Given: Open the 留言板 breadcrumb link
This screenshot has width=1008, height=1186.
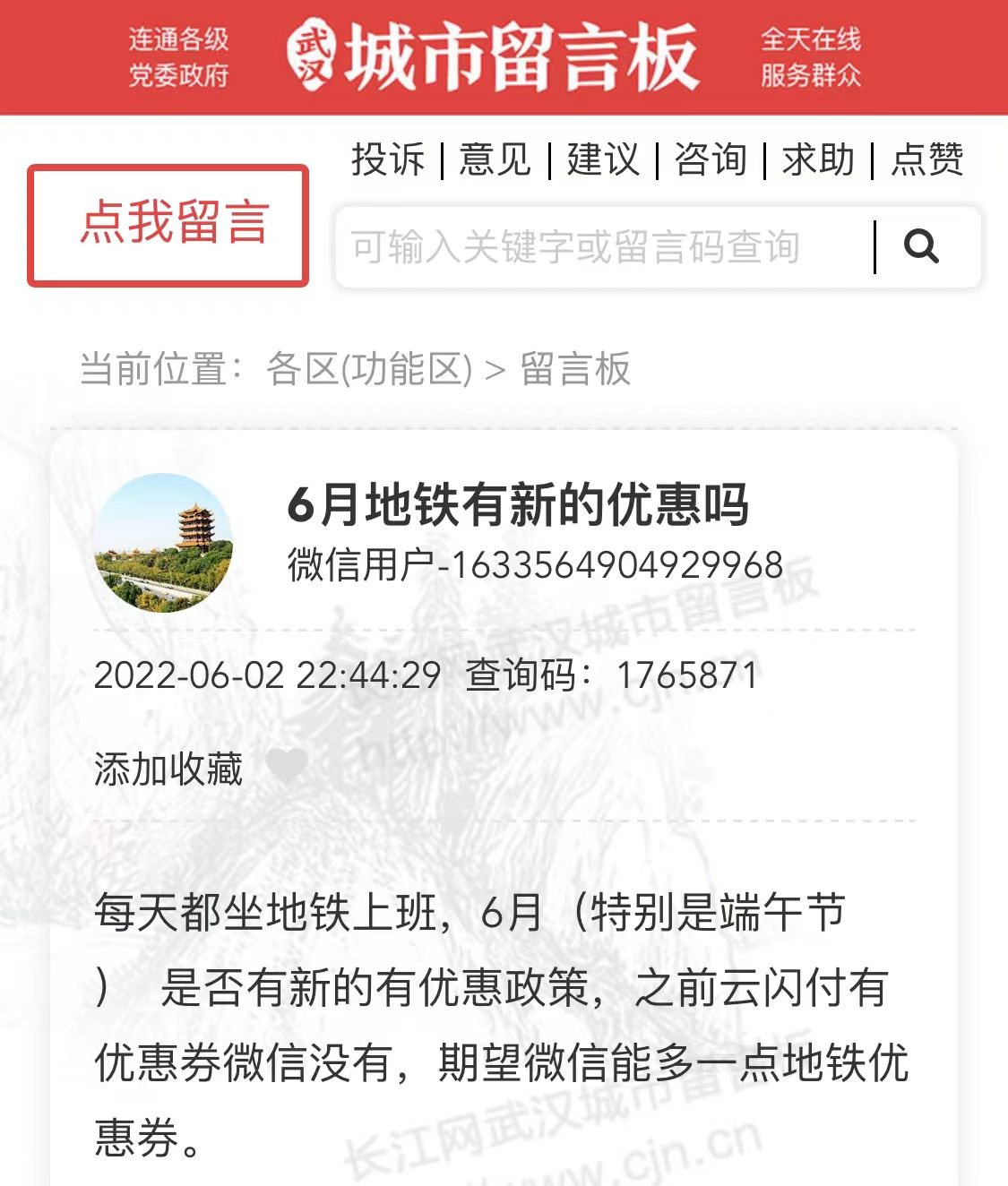Looking at the screenshot, I should point(575,369).
